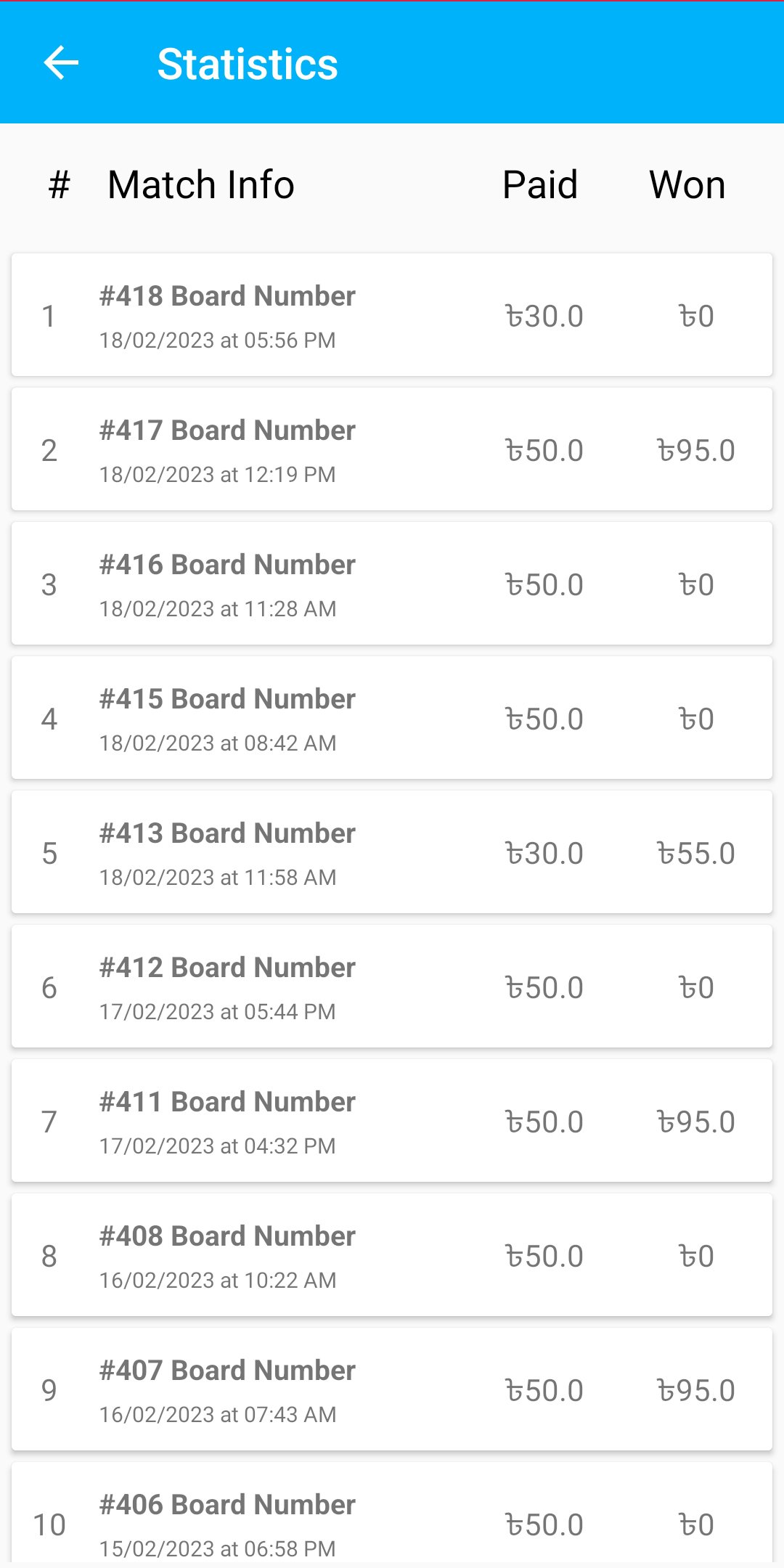Image resolution: width=784 pixels, height=1568 pixels.
Task: Open match #406 Board Number
Action: (x=392, y=1517)
